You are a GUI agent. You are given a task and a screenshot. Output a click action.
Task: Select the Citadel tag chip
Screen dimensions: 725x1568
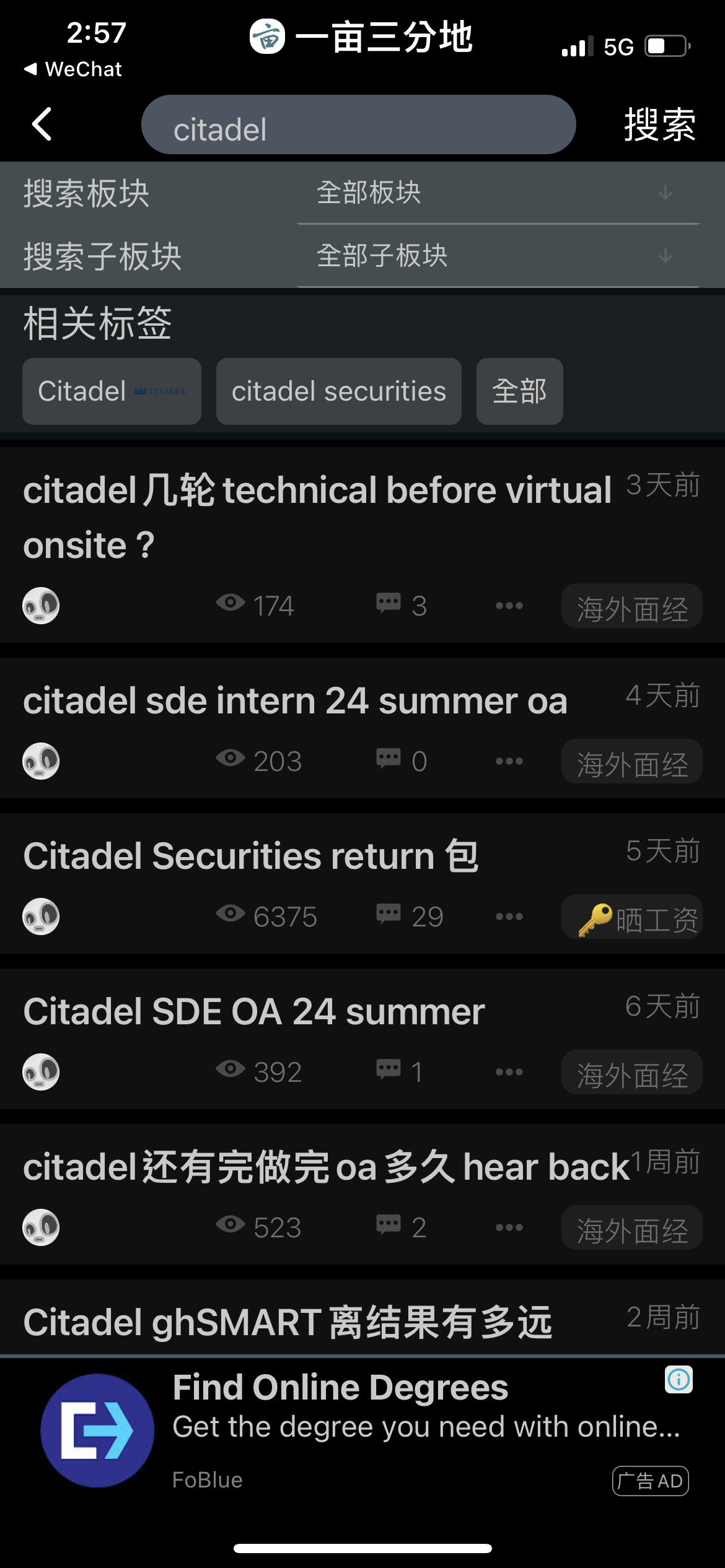(x=112, y=391)
